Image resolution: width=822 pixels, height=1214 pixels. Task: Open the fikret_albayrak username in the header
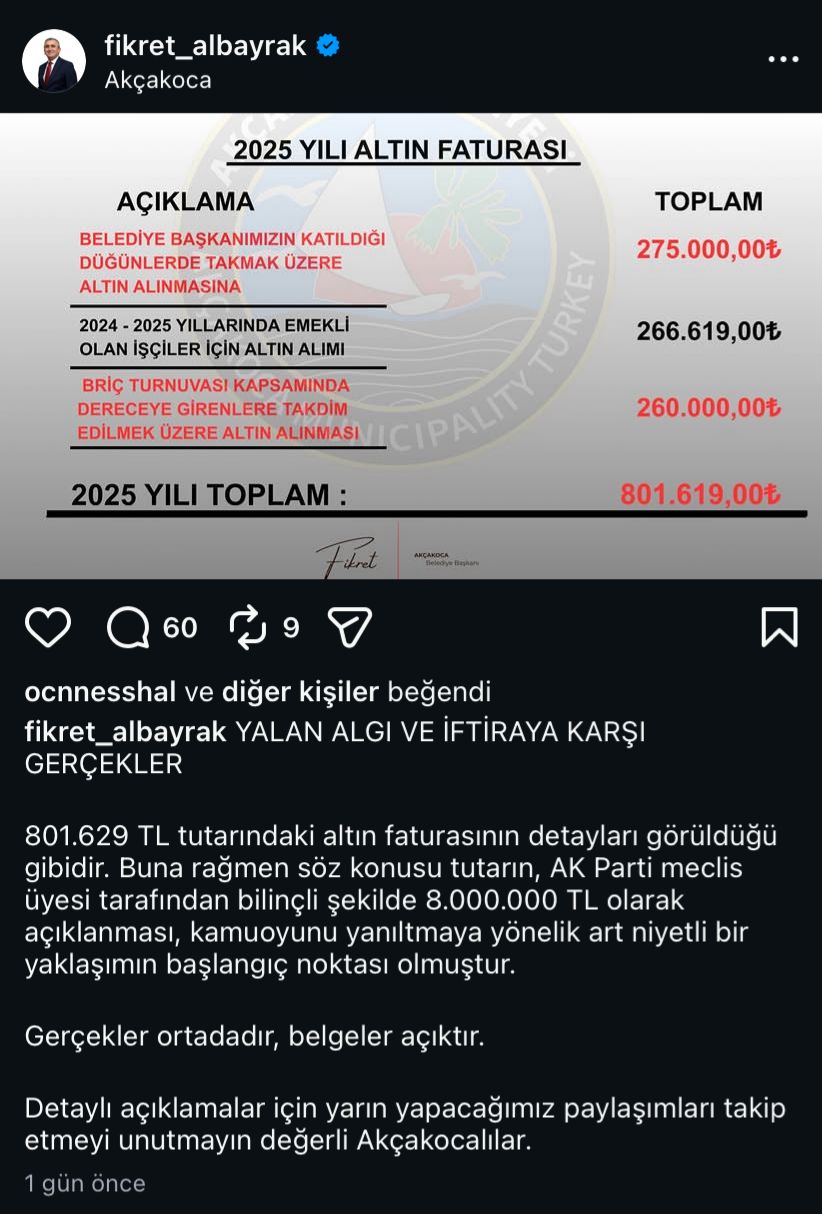click(205, 45)
